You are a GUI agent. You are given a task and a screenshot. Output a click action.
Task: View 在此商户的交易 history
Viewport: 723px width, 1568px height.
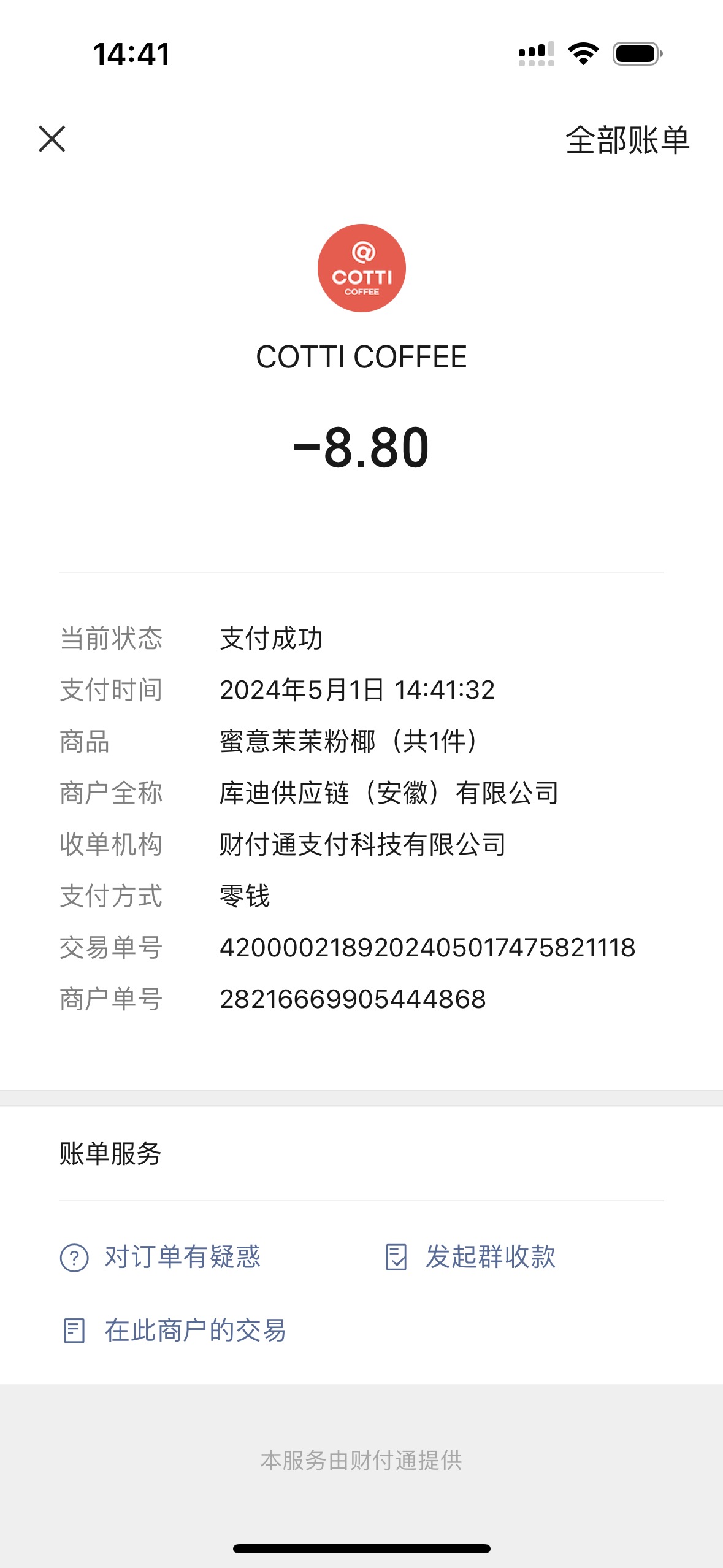click(x=174, y=1331)
